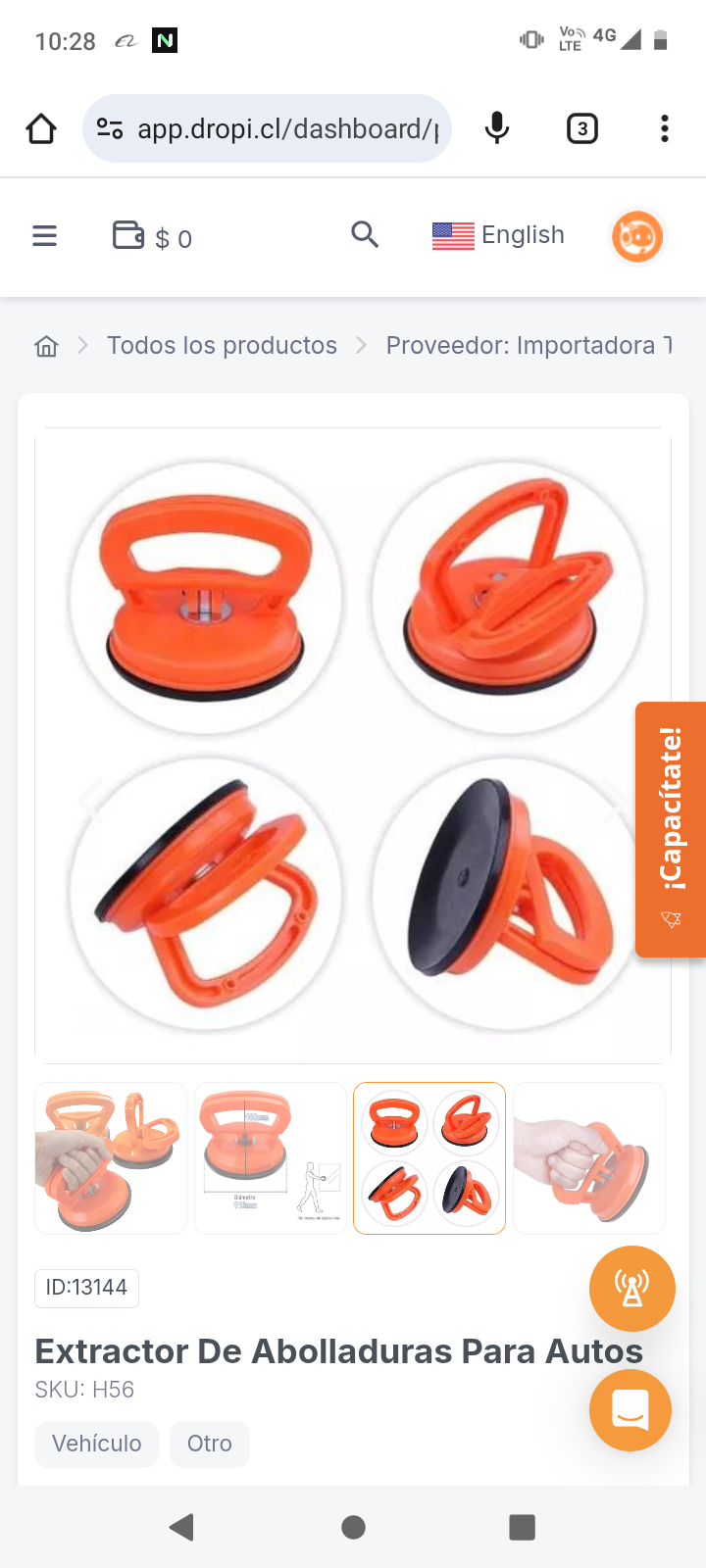Open the wallet balance $ 0
This screenshot has width=706, height=1568.
tap(152, 237)
